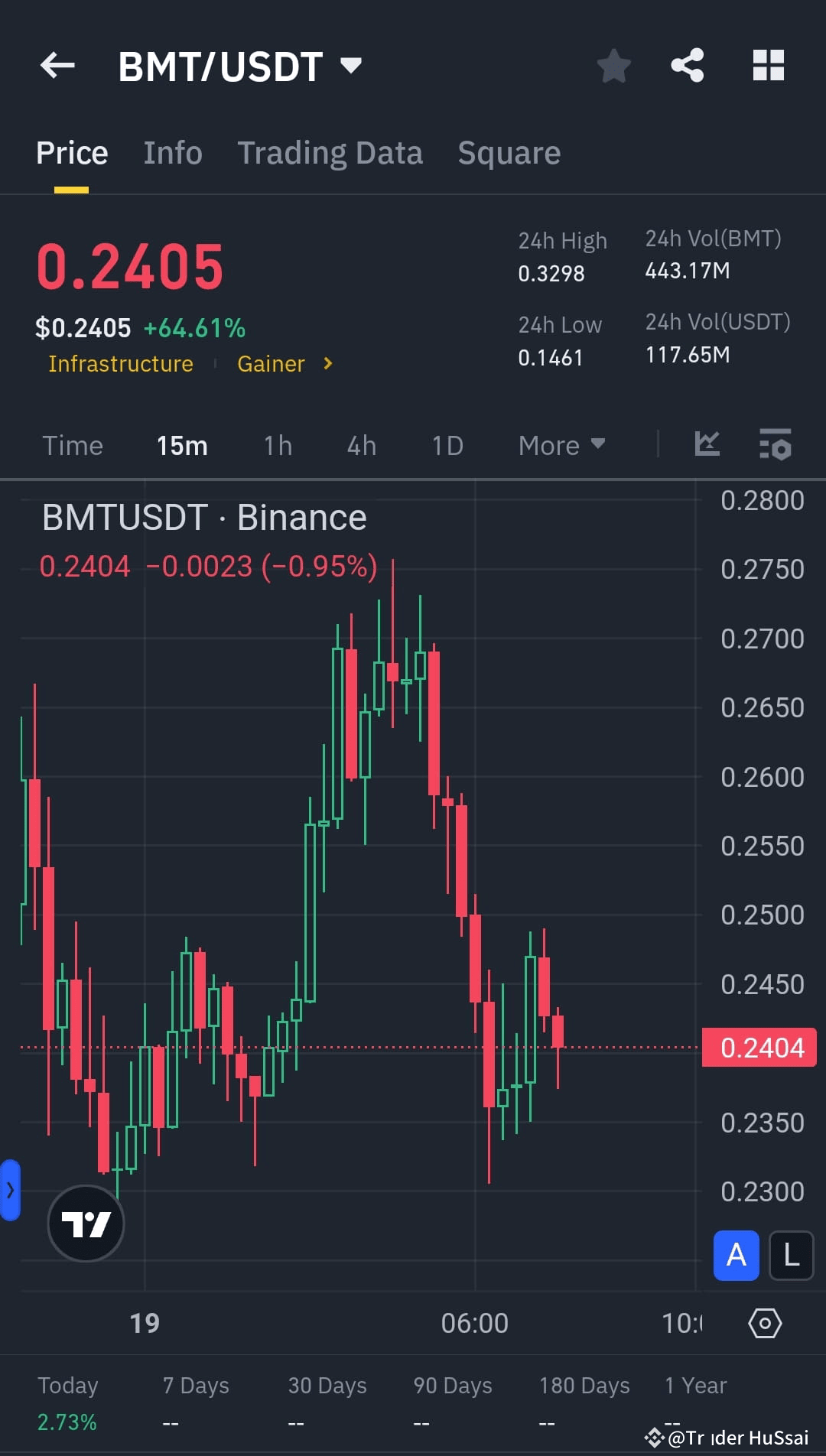This screenshot has height=1456, width=826.
Task: Open the grid layout icon top right
Action: (768, 66)
